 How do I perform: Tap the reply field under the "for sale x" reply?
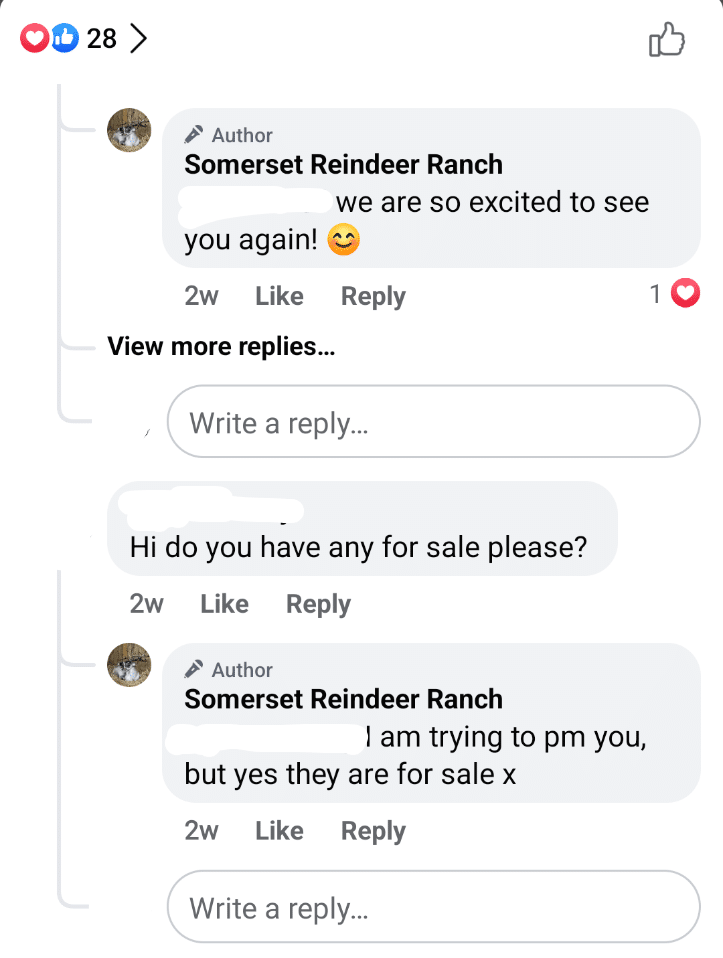pyautogui.click(x=433, y=908)
